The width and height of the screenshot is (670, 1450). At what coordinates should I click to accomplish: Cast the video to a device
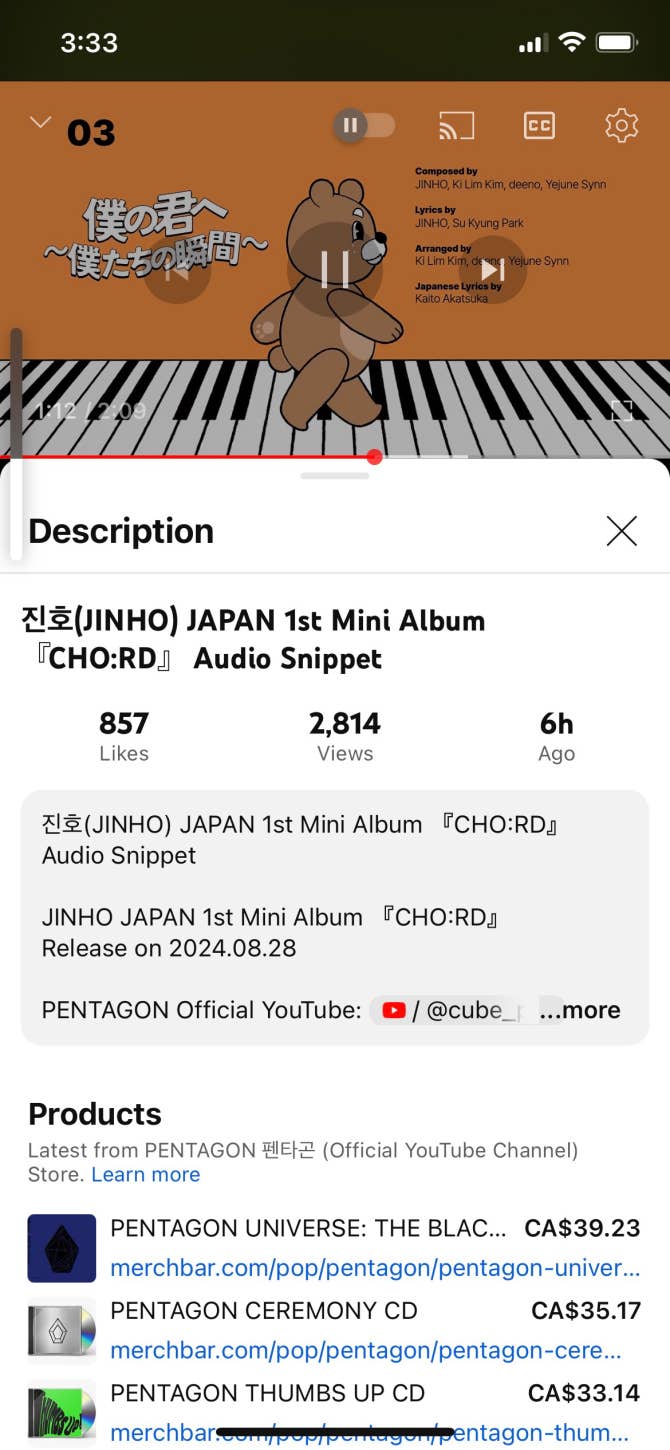point(456,125)
